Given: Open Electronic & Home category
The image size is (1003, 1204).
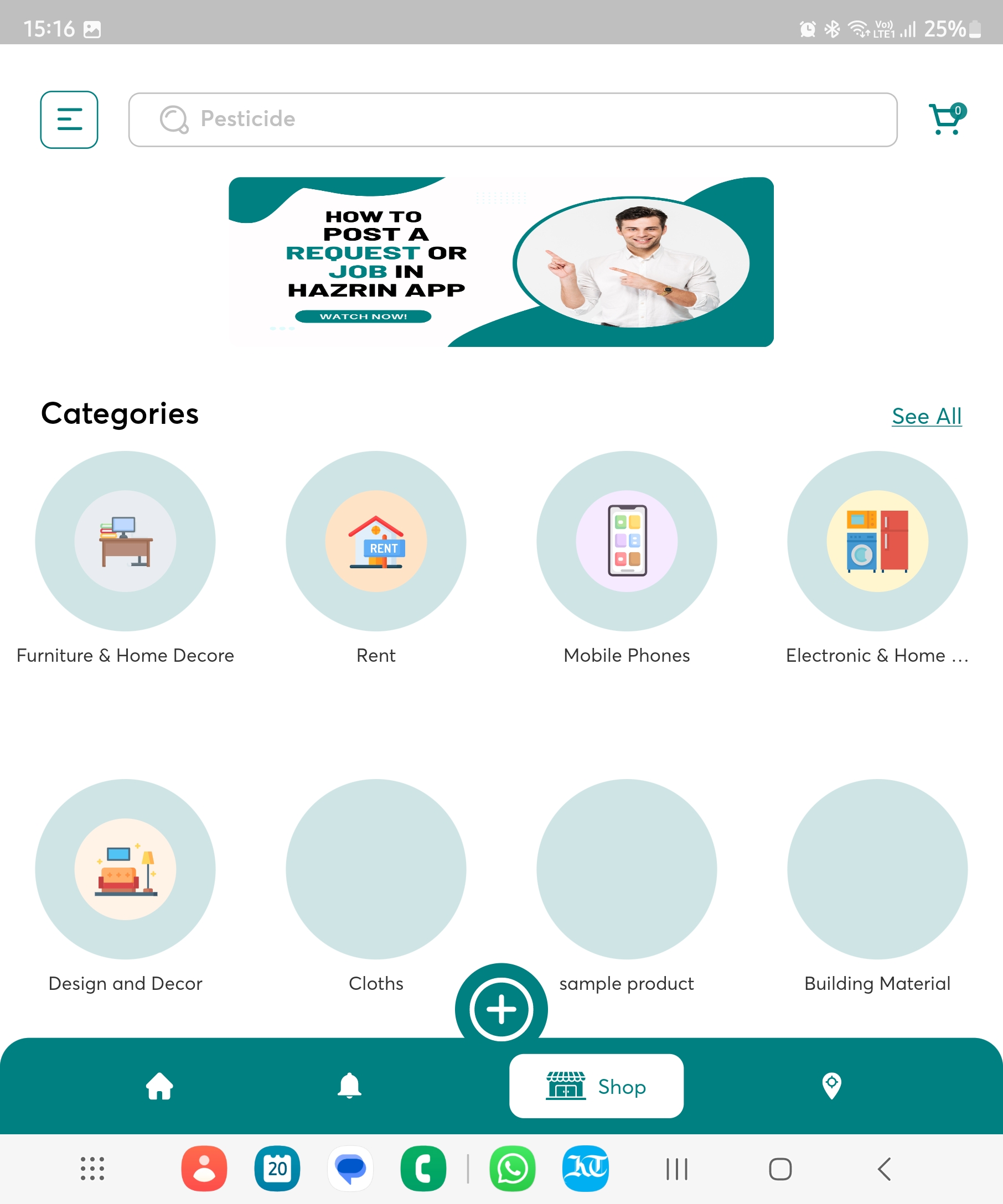Looking at the screenshot, I should 877,541.
